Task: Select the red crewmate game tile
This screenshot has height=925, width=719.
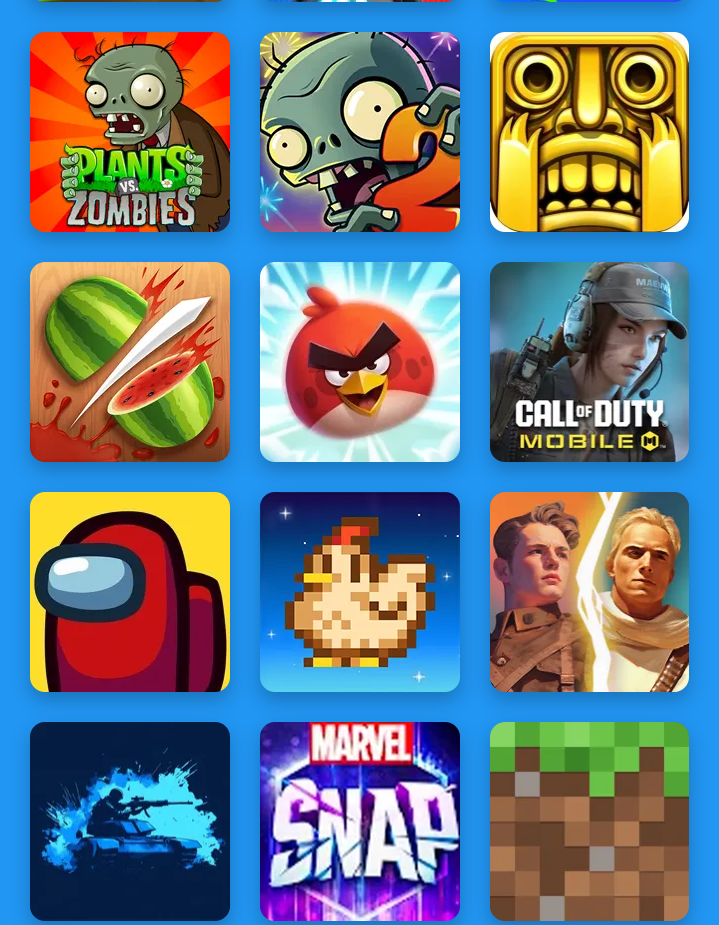Action: click(x=130, y=592)
